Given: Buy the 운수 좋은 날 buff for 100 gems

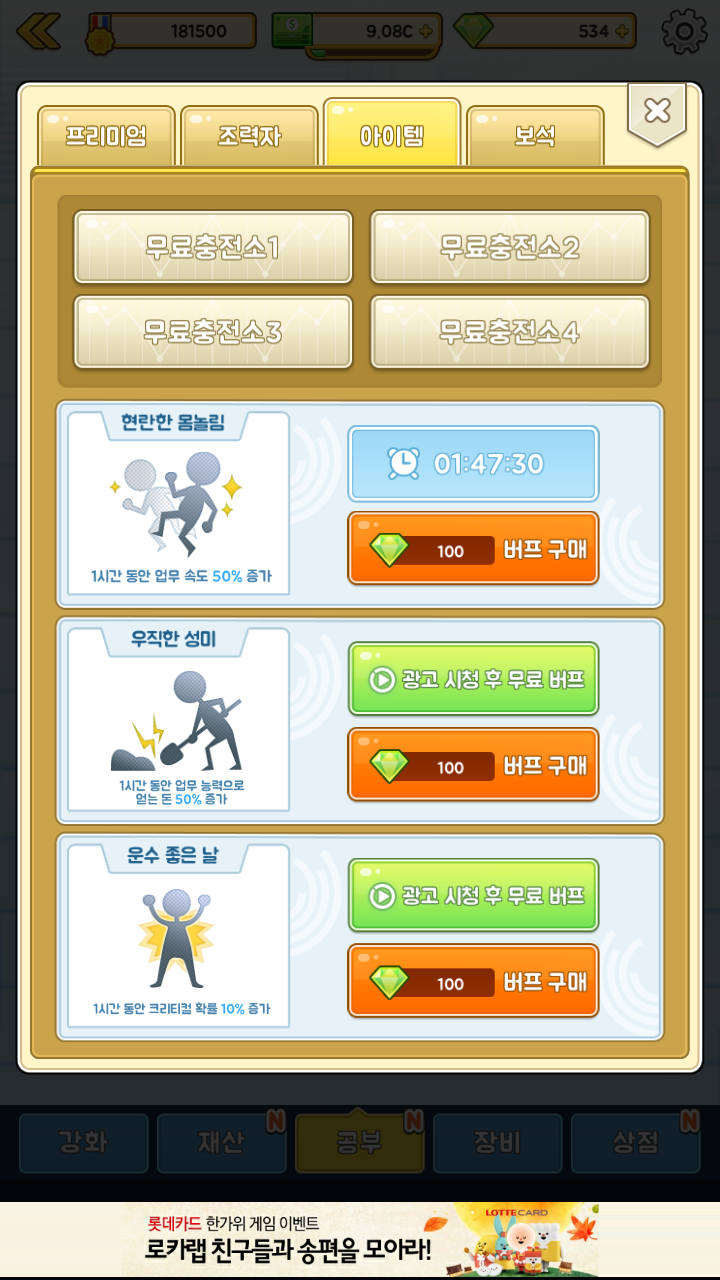Looking at the screenshot, I should coord(473,981).
